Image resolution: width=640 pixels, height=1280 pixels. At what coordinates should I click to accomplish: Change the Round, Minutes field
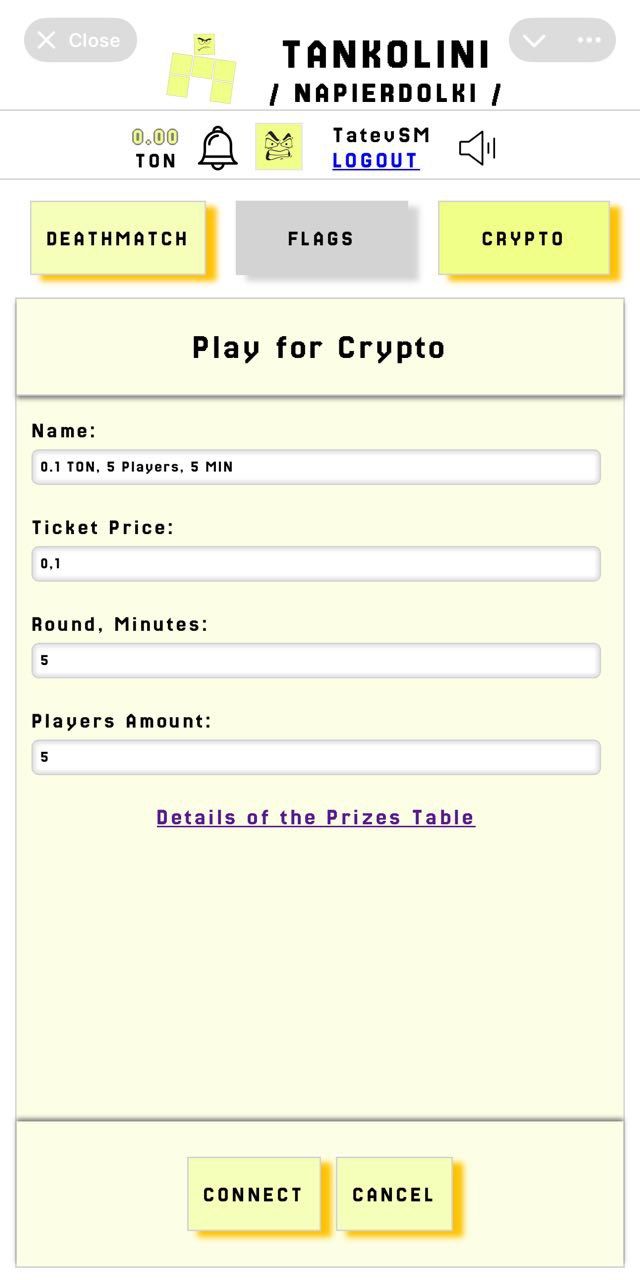[x=316, y=661]
